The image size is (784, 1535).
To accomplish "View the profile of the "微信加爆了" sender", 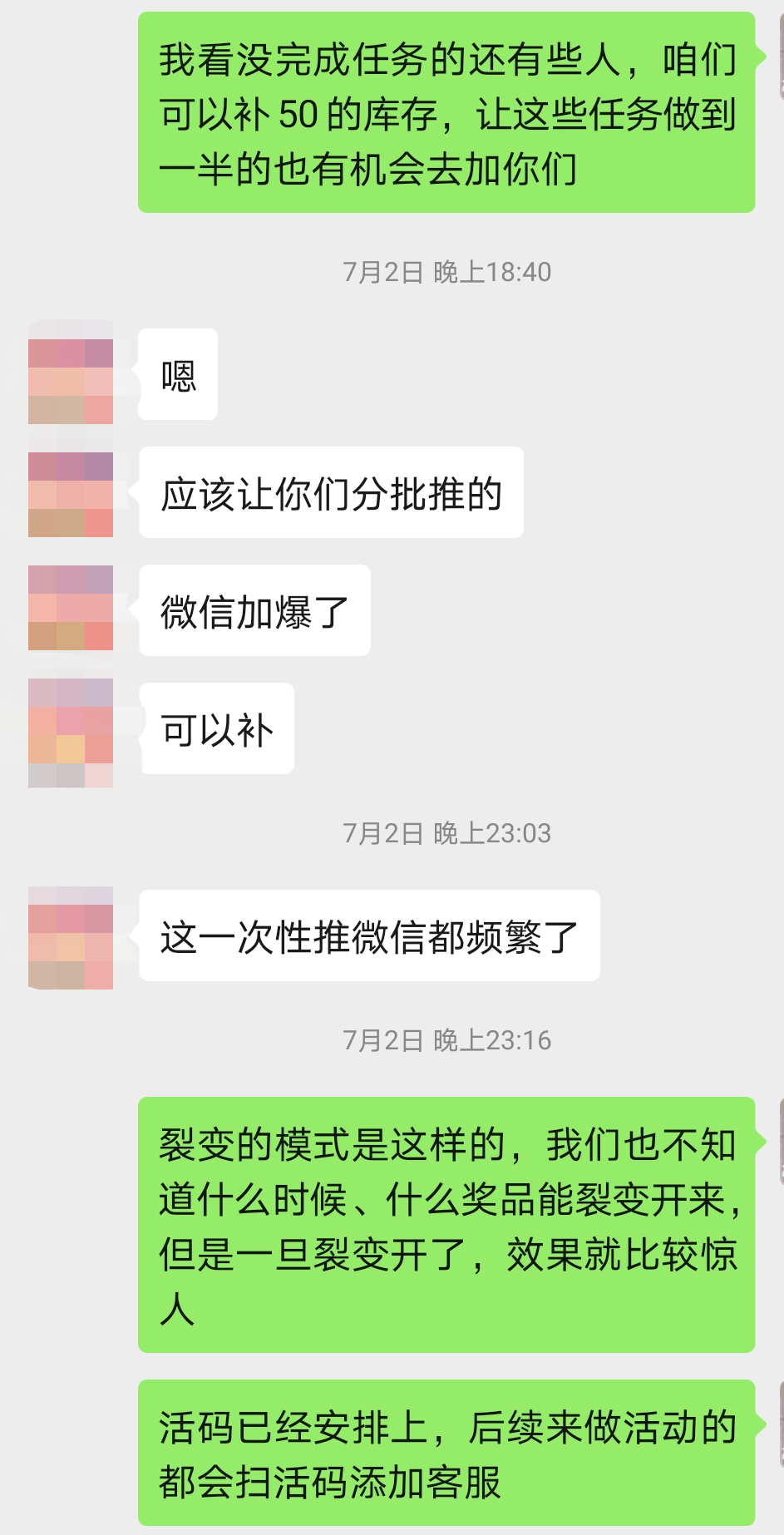I will click(71, 608).
